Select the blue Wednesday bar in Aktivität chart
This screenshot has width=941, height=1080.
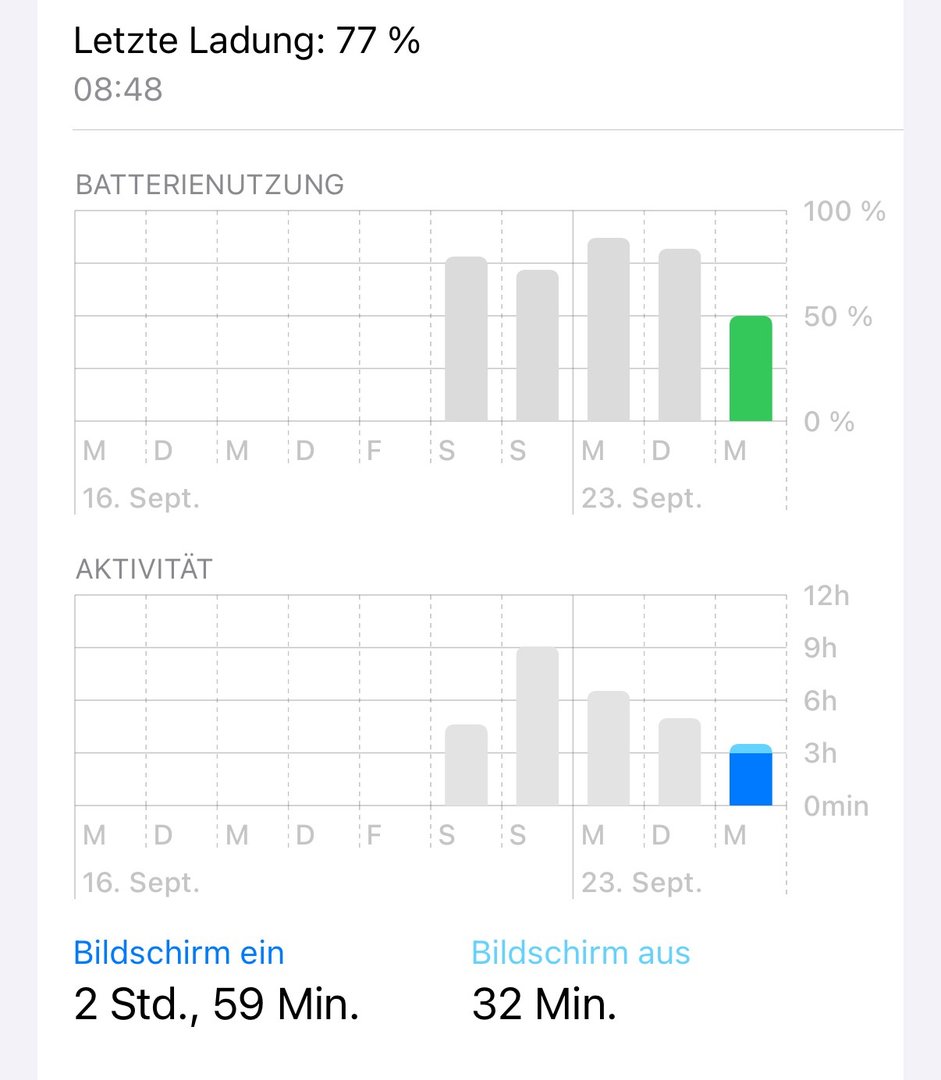(x=750, y=776)
